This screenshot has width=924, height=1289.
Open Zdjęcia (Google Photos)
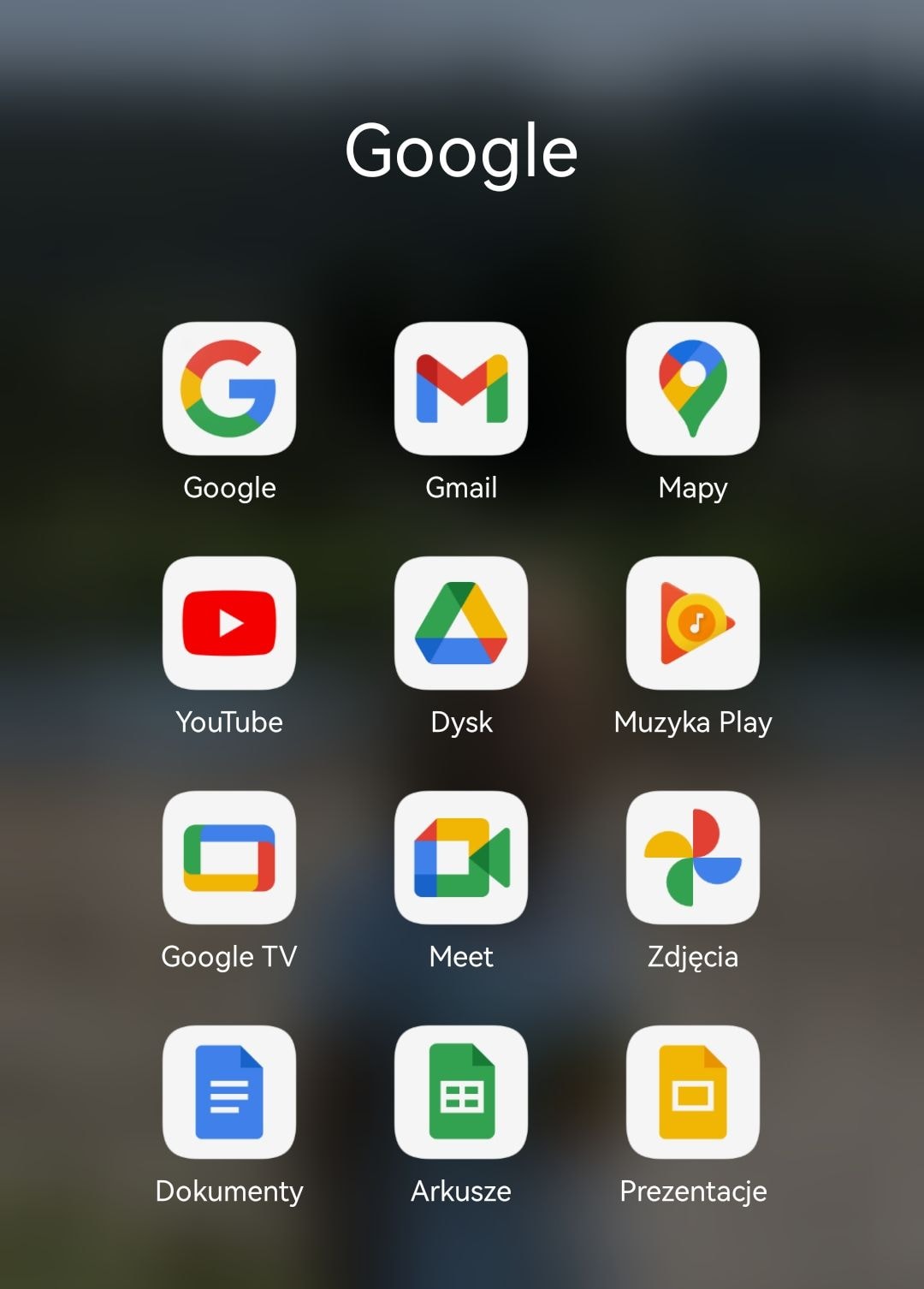(693, 856)
